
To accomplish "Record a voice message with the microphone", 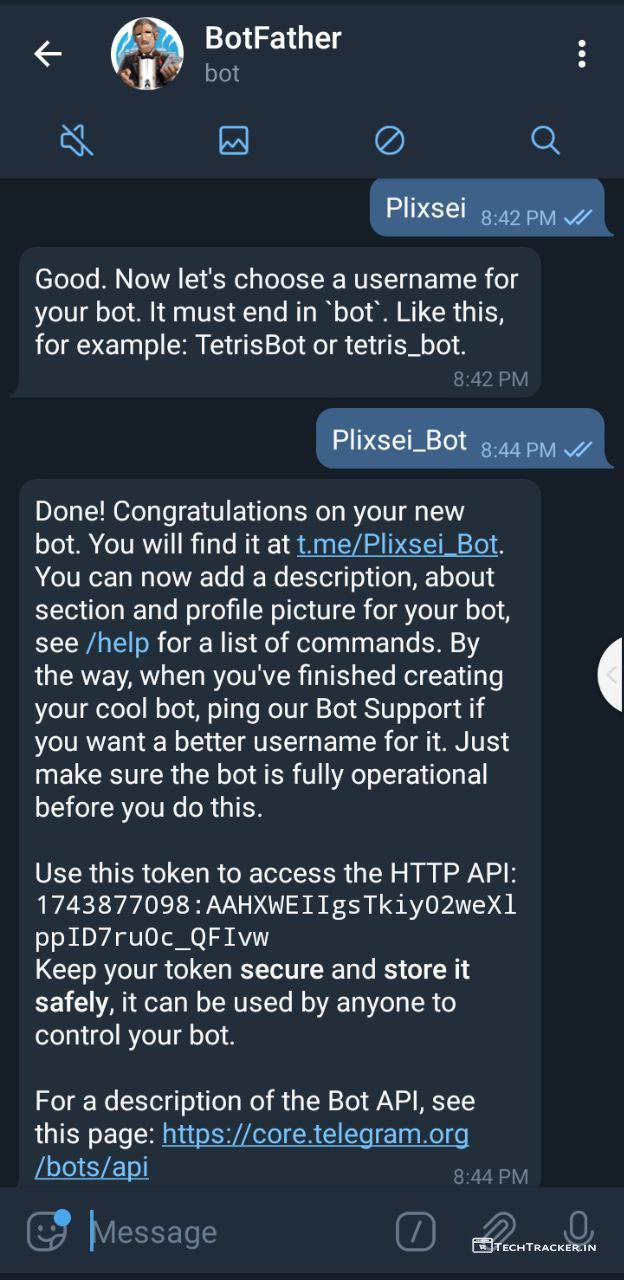I will tap(579, 1231).
